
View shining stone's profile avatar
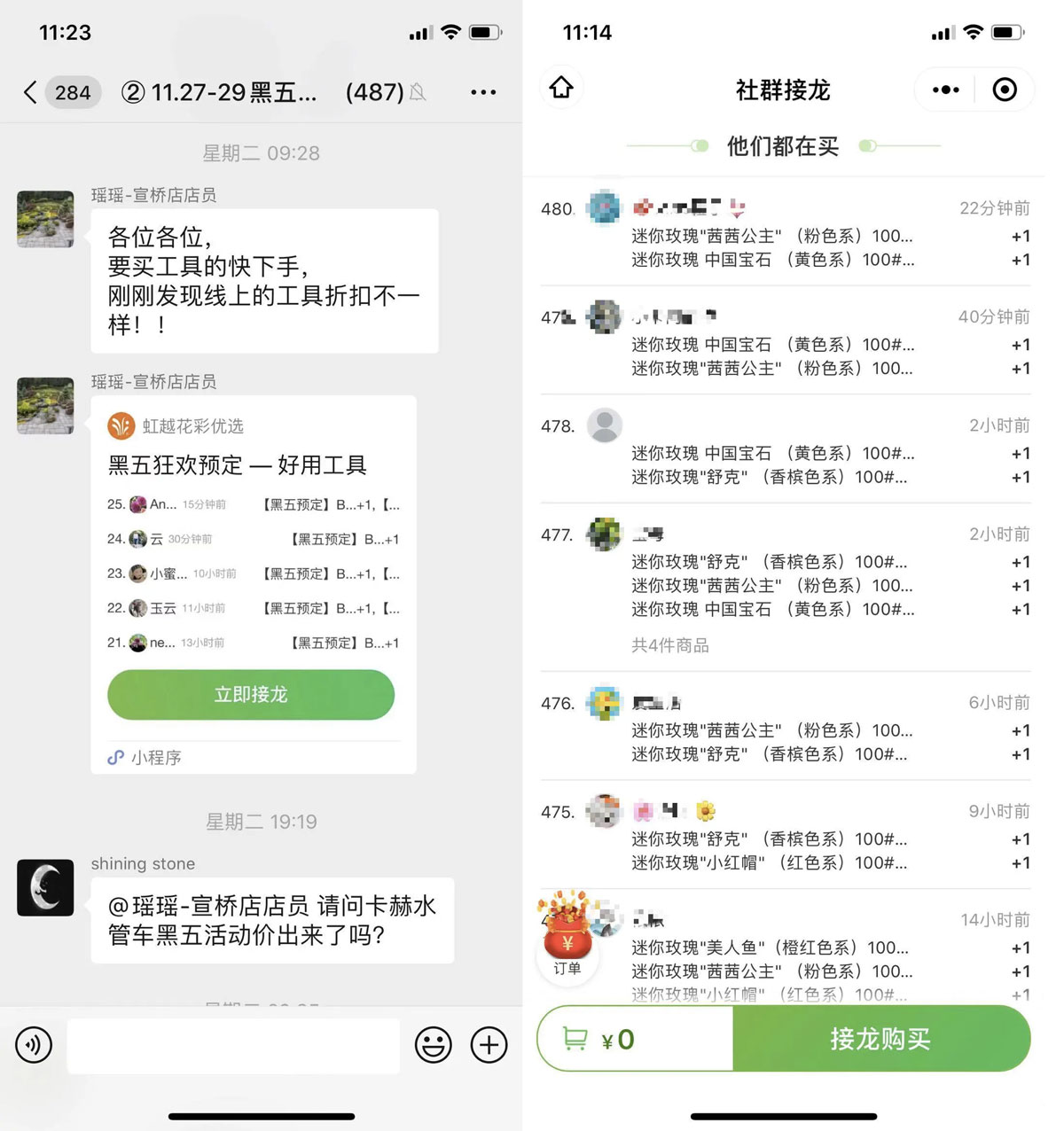(x=45, y=887)
